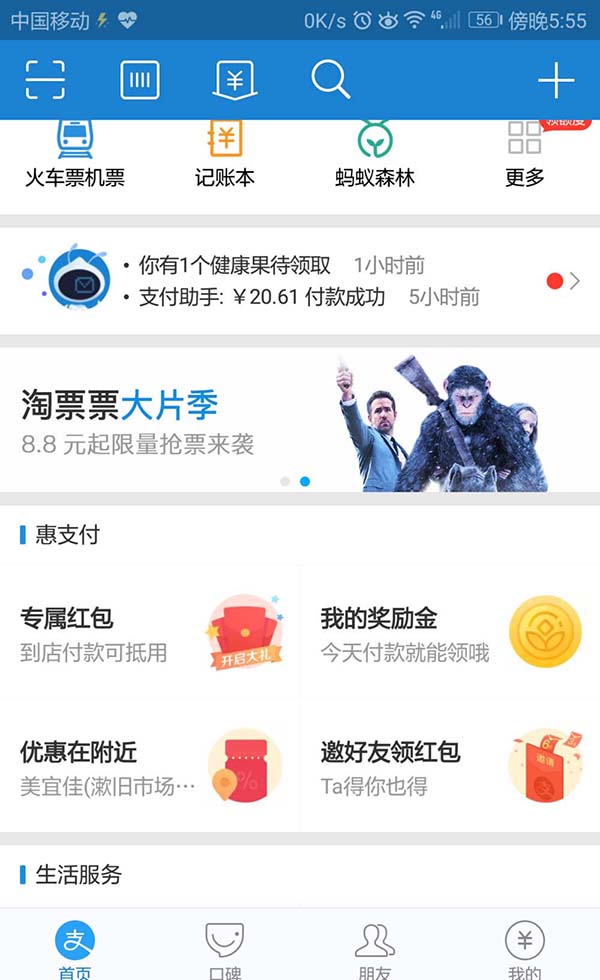Open the collect money icon
Viewport: 600px width, 980px height.
tap(235, 80)
